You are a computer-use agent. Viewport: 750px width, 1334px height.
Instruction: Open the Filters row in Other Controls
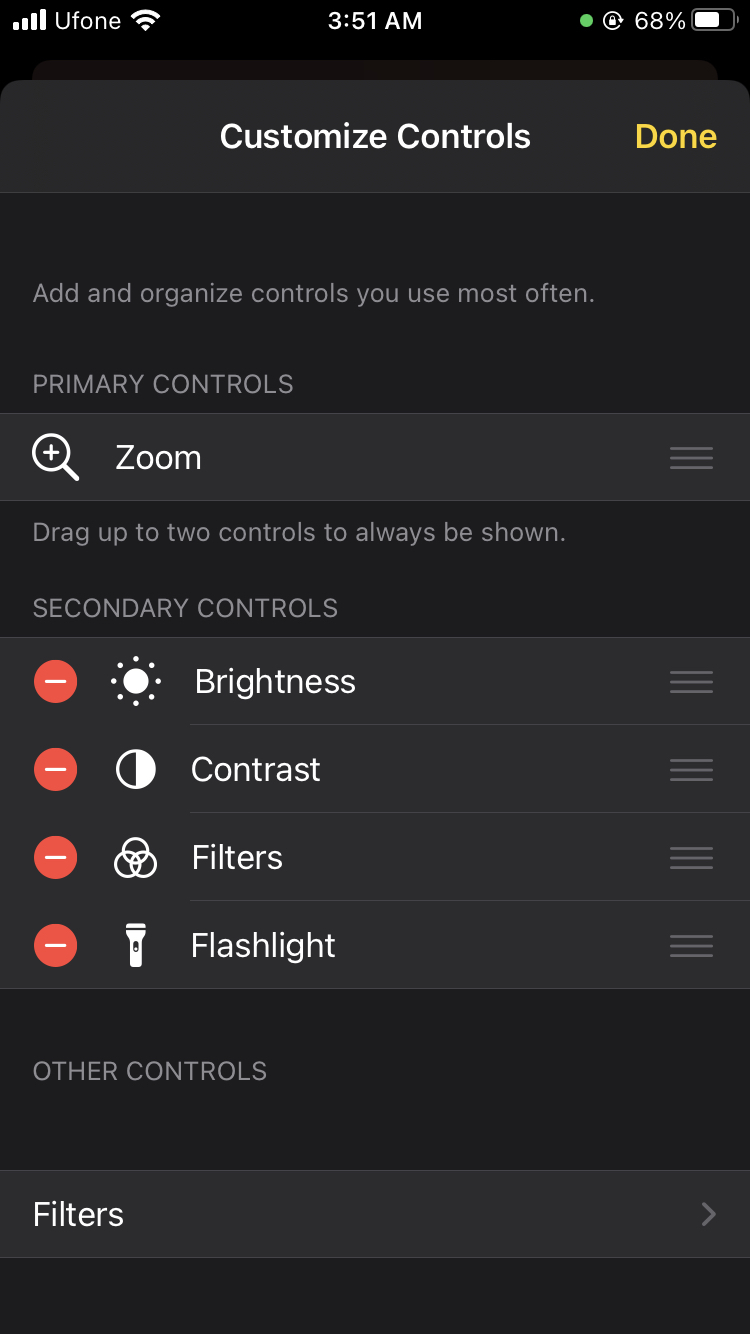(375, 1214)
